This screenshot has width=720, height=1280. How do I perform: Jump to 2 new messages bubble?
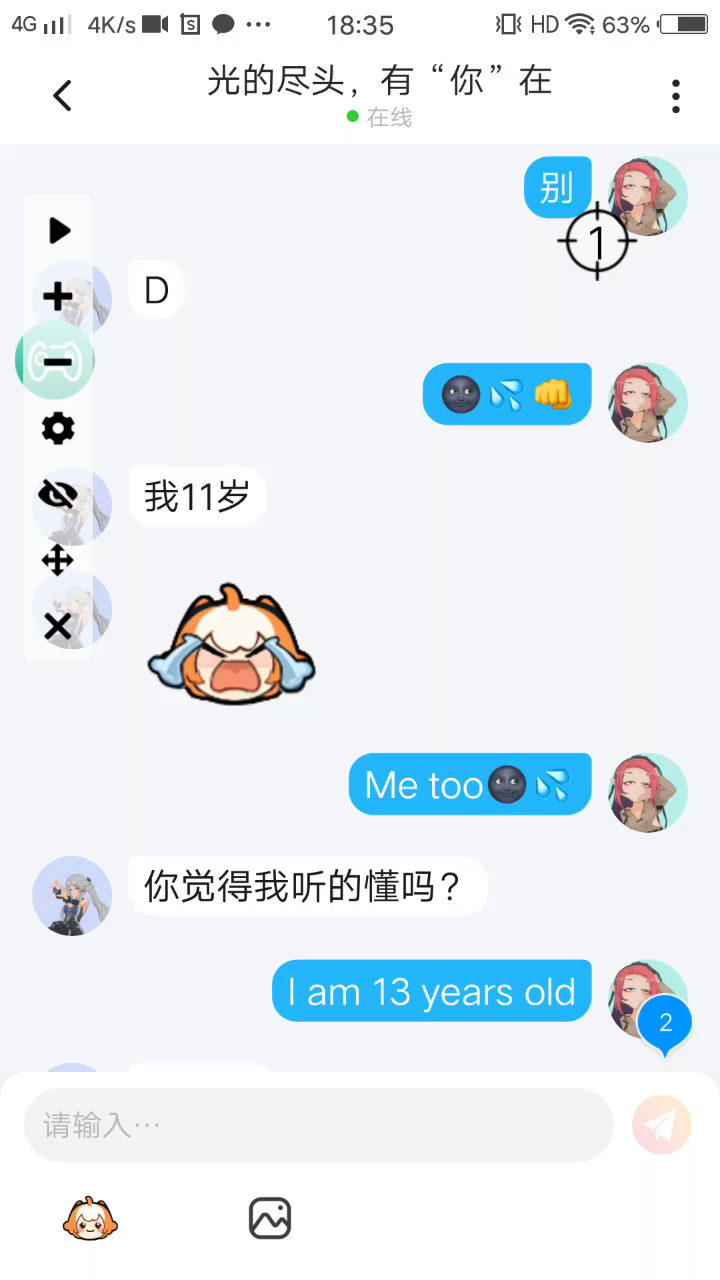pos(665,1024)
